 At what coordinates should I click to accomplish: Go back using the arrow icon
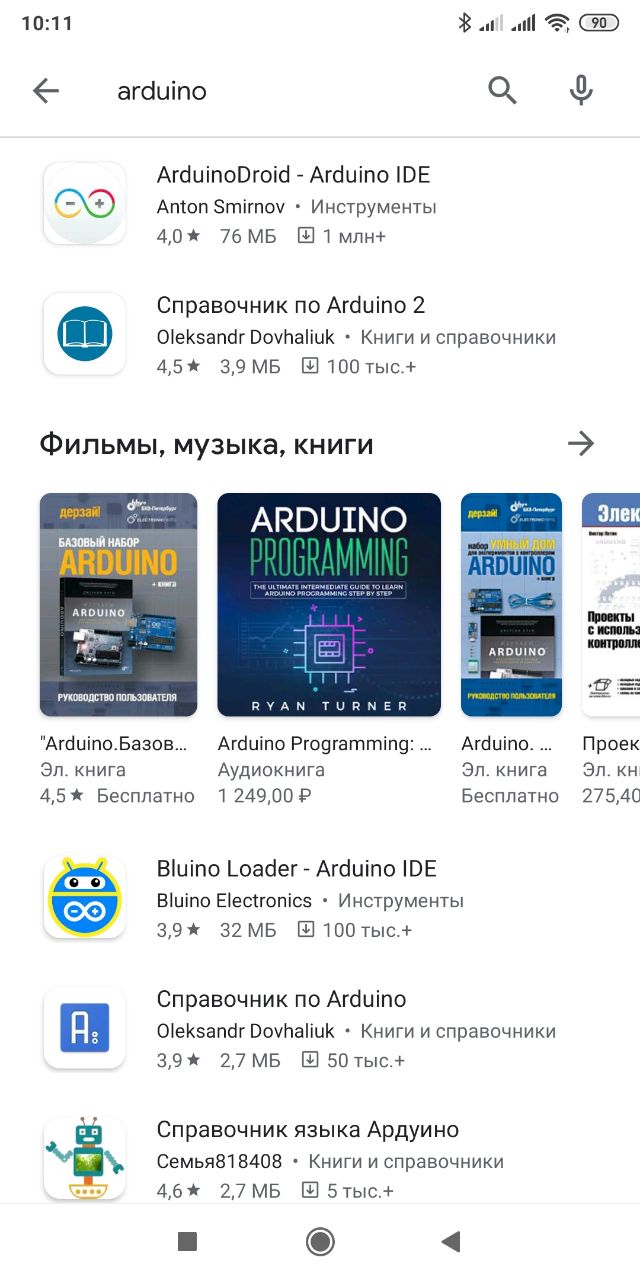(46, 91)
